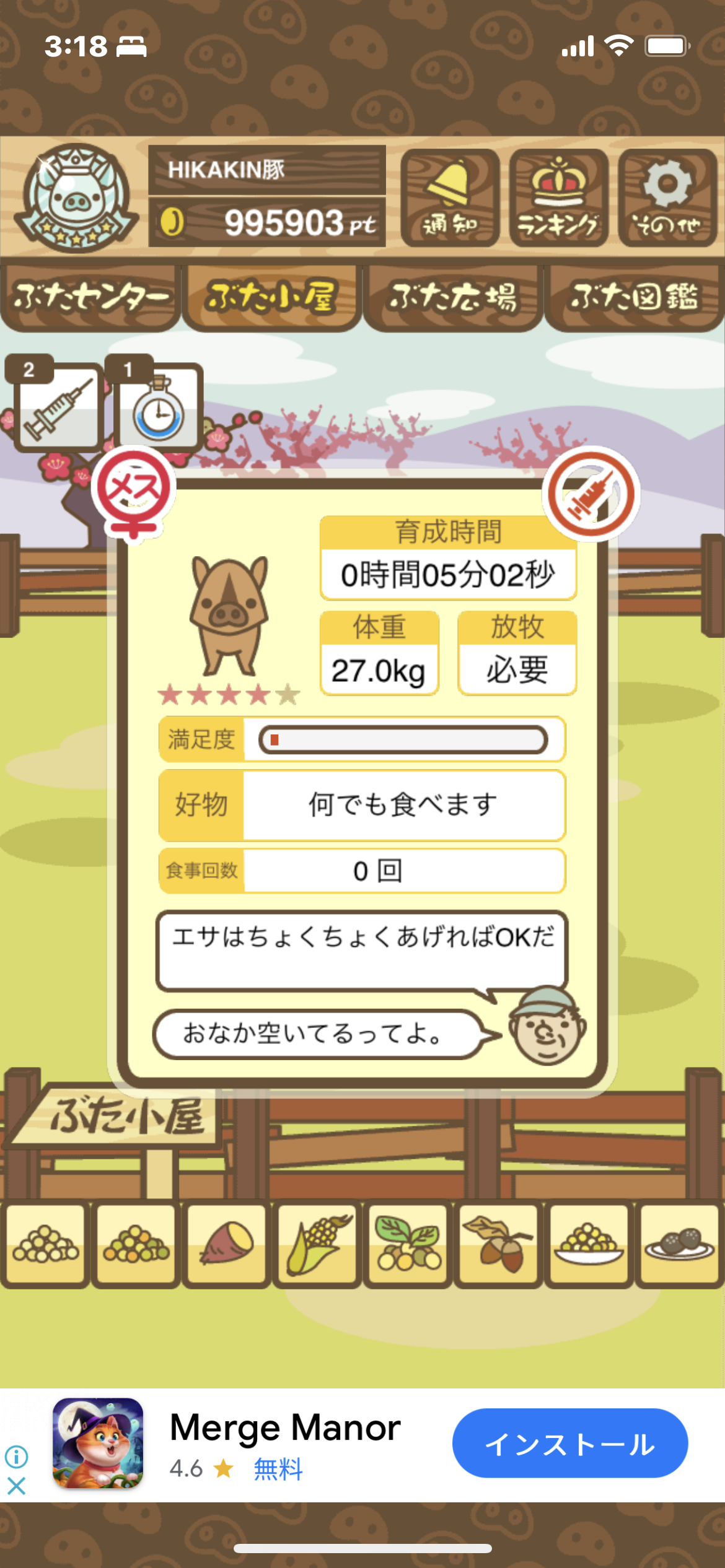Switch to the ぶた図鑑 tab

[x=635, y=297]
